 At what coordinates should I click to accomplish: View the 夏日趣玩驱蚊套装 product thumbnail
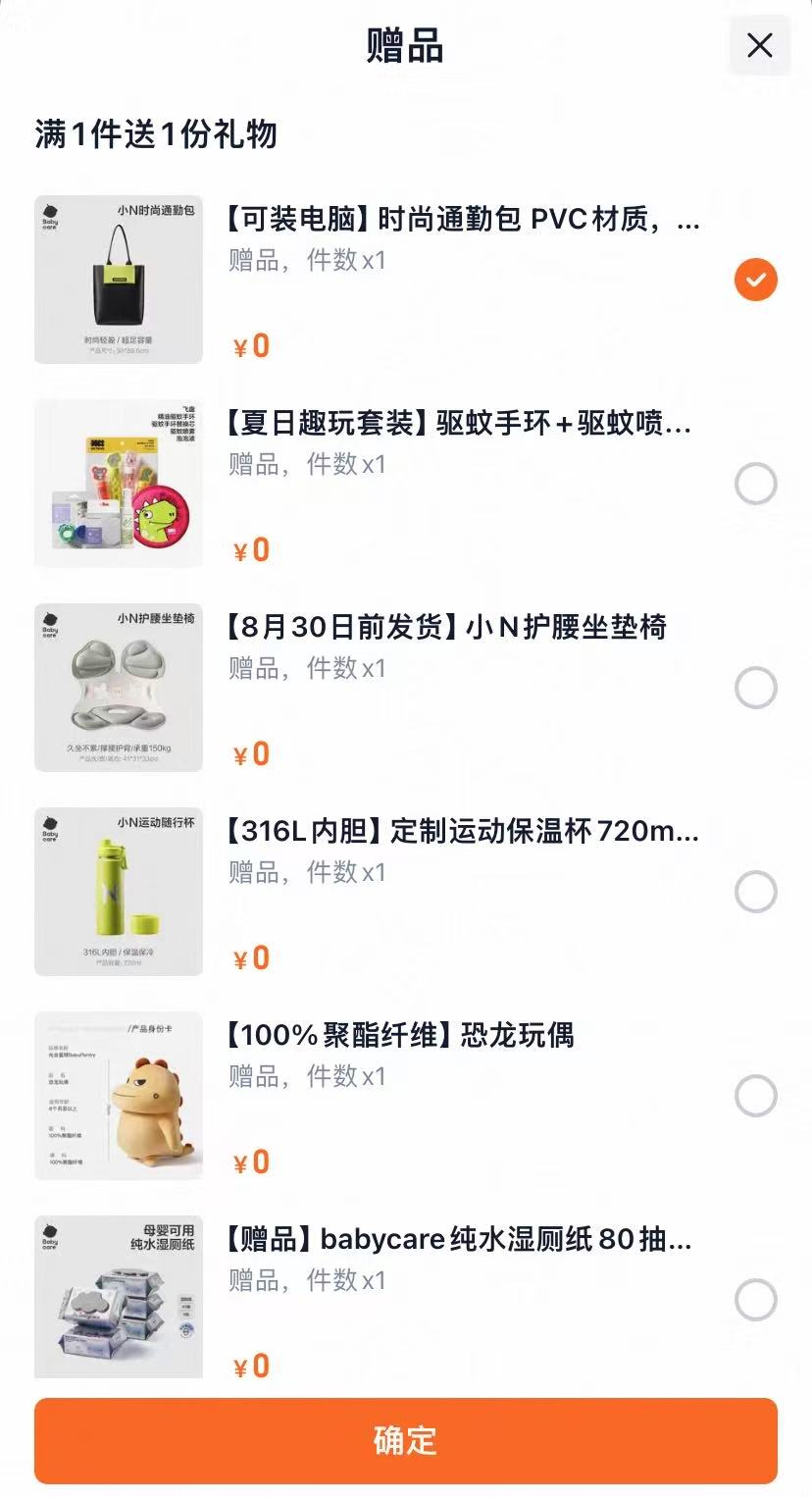click(x=118, y=485)
